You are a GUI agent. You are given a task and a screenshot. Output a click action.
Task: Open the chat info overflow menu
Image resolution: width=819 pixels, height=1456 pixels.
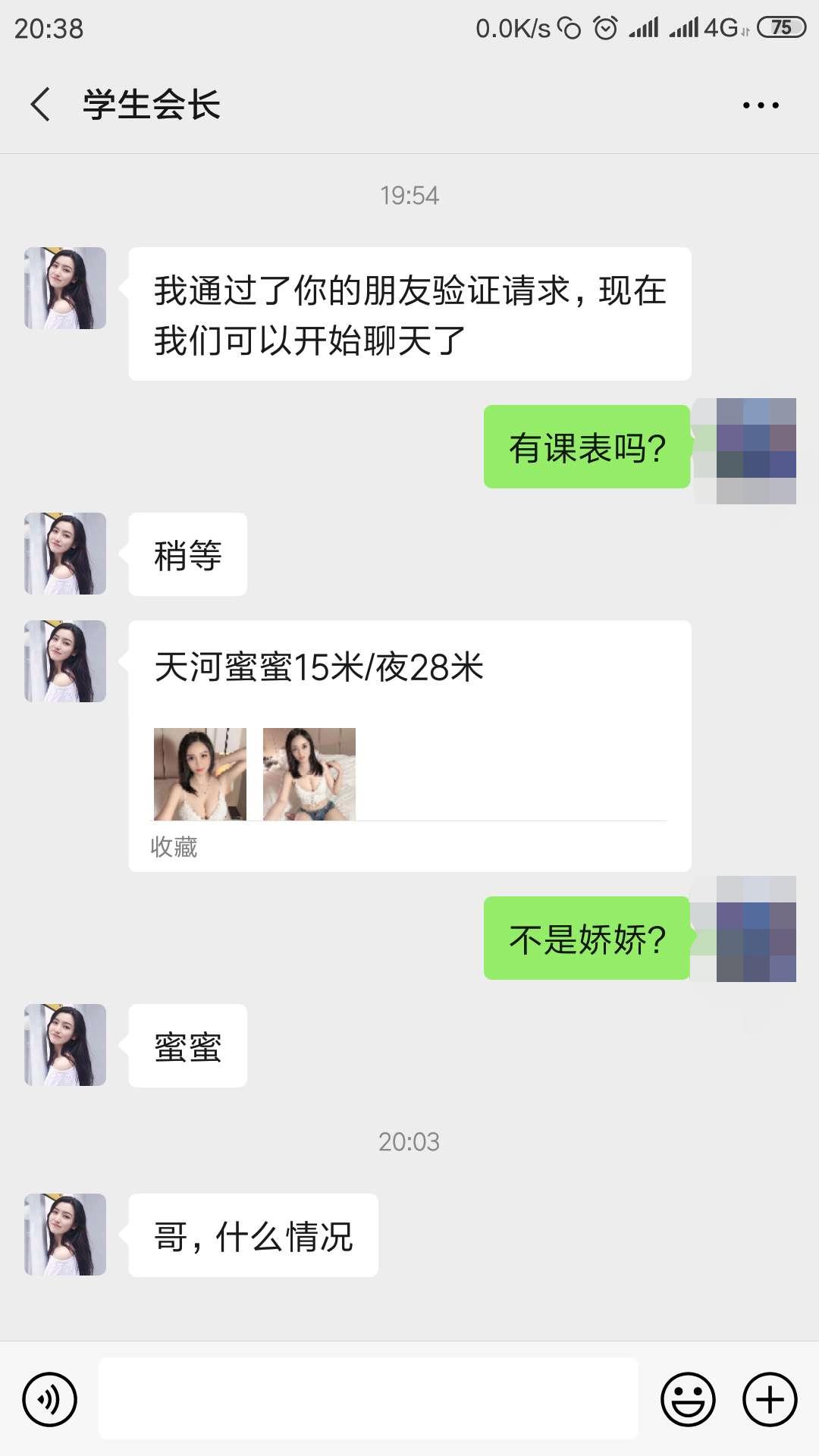pyautogui.click(x=761, y=105)
